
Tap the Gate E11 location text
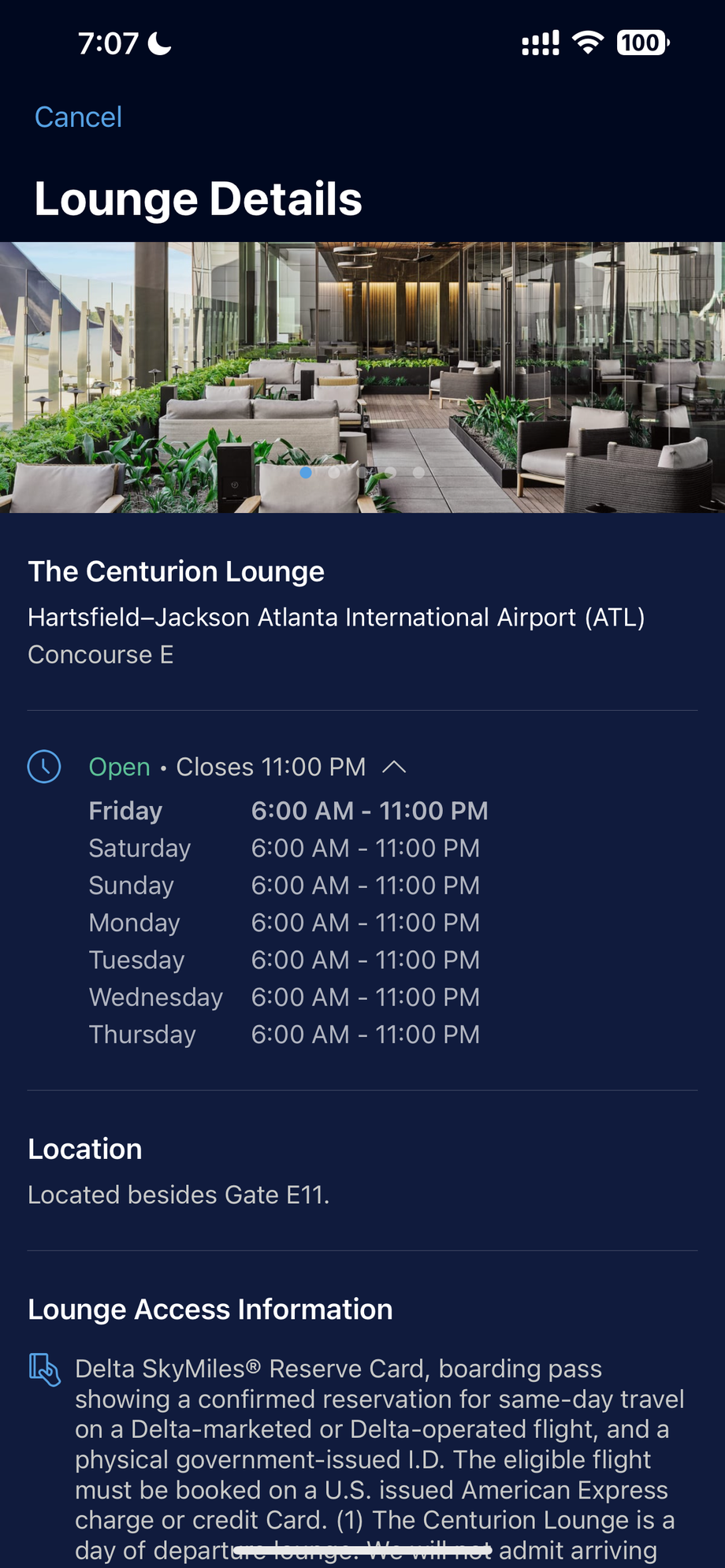point(180,1195)
